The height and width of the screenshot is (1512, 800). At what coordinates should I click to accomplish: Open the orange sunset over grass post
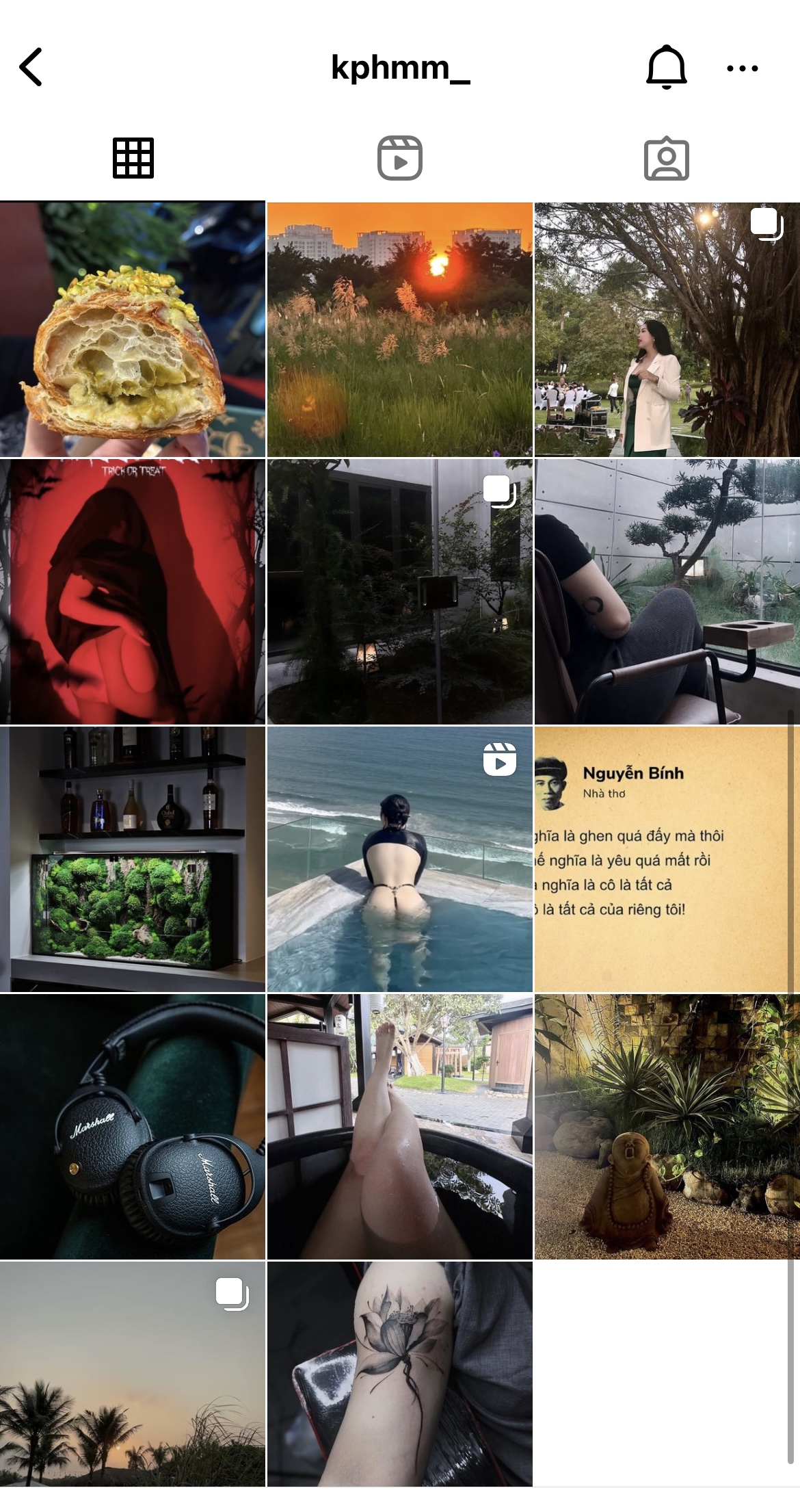[400, 330]
